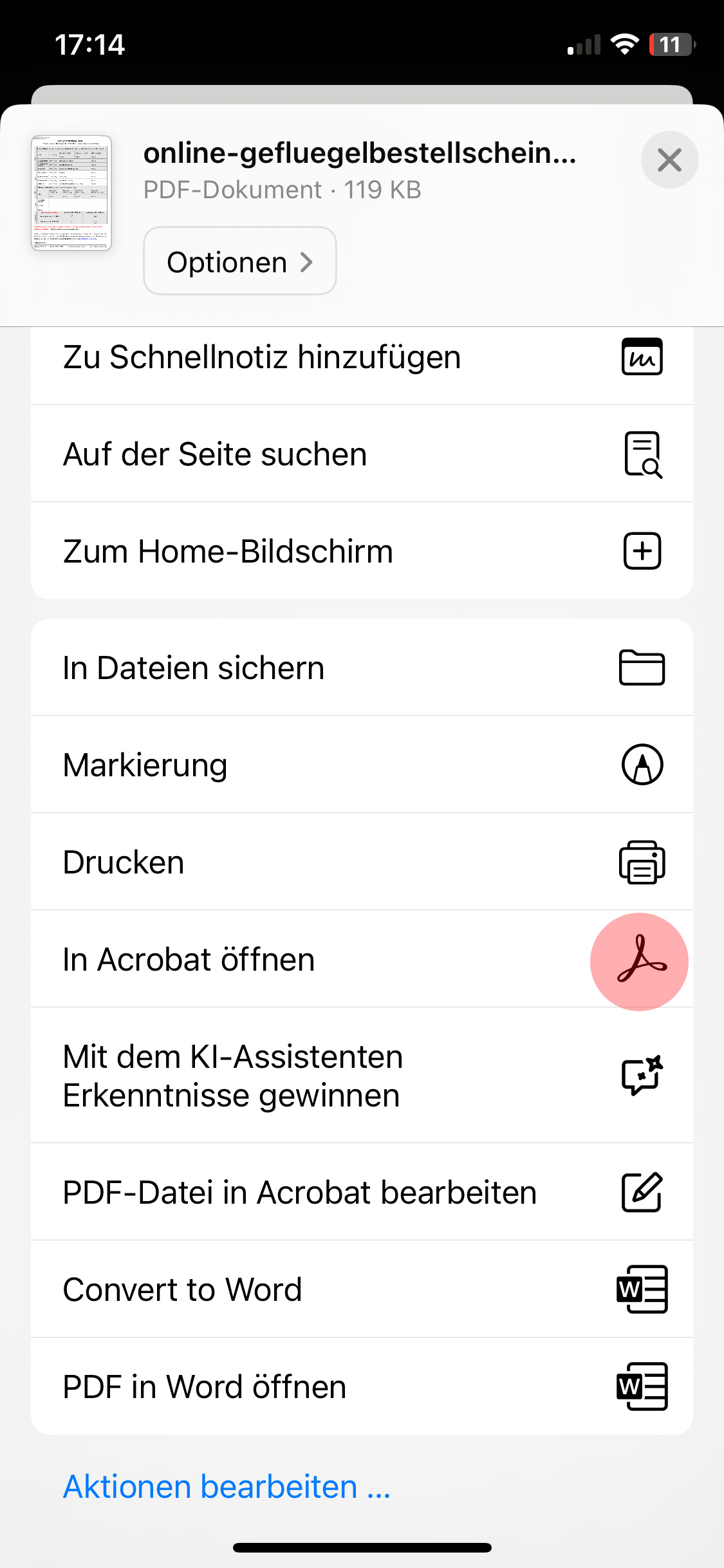Image resolution: width=724 pixels, height=1568 pixels.
Task: Tap PDF-Datei in Acrobat bearbeiten
Action: [362, 1192]
